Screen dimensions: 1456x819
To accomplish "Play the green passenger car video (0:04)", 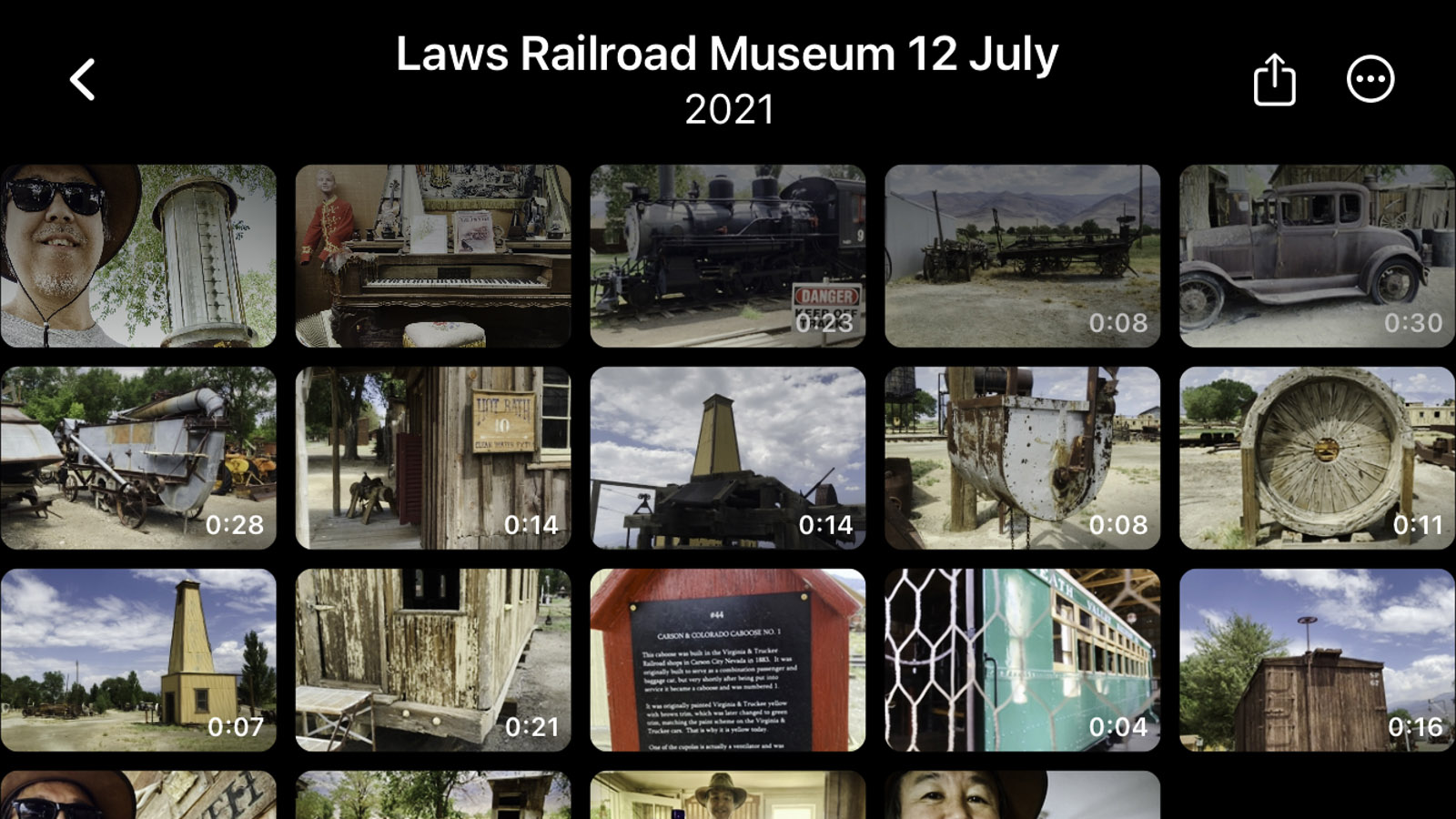I will coord(1023,660).
